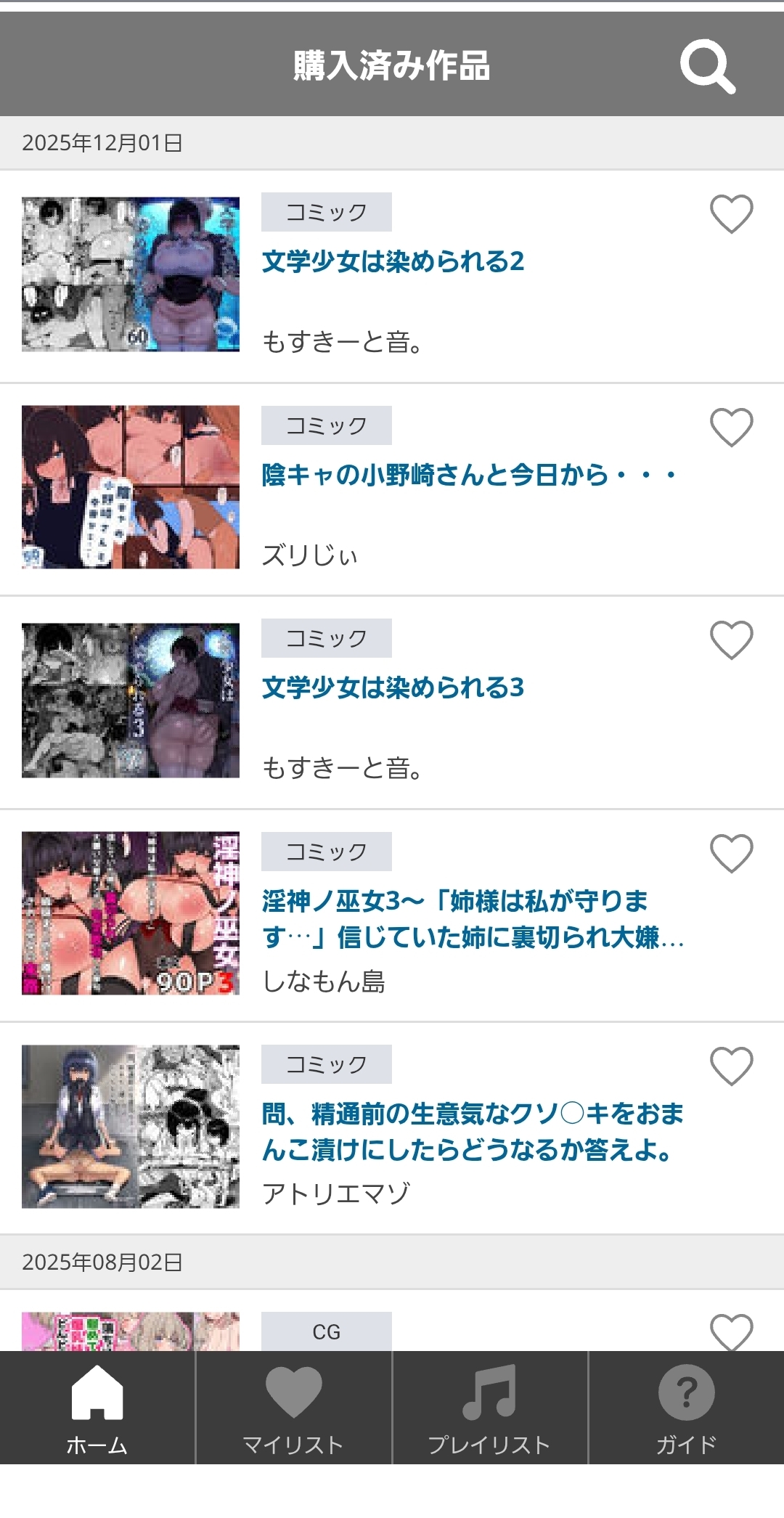Select the ガイド tab
Viewport: 784px width, 1518px height.
tap(686, 1408)
